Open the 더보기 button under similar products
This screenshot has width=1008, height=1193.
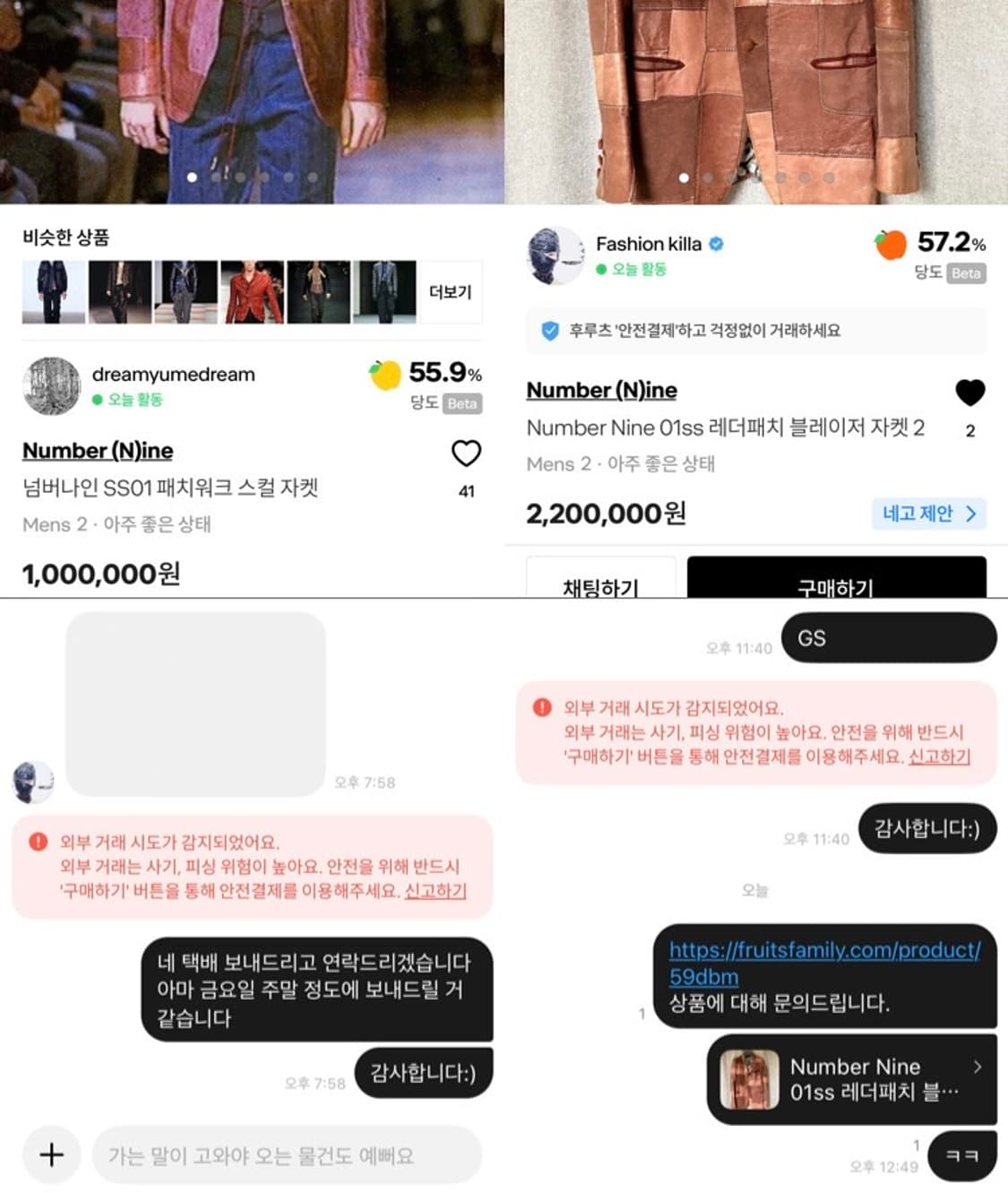[x=449, y=292]
